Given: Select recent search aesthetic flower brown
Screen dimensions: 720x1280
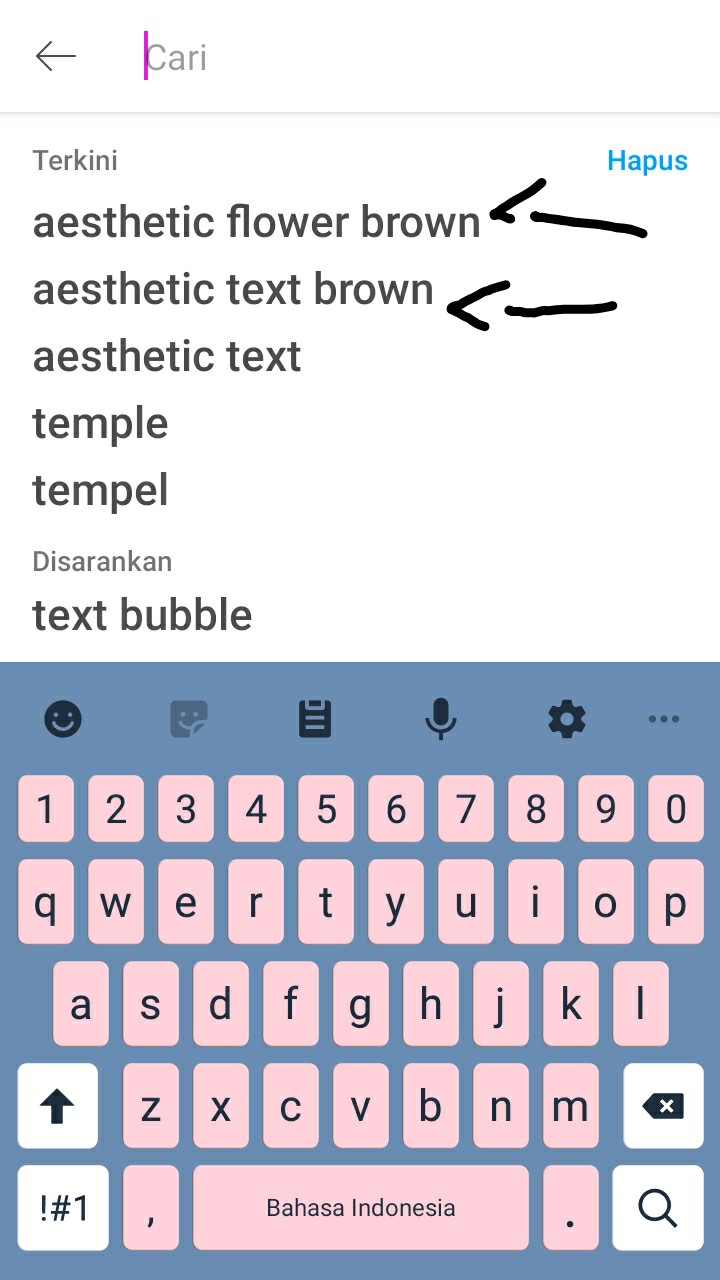Looking at the screenshot, I should [x=256, y=222].
